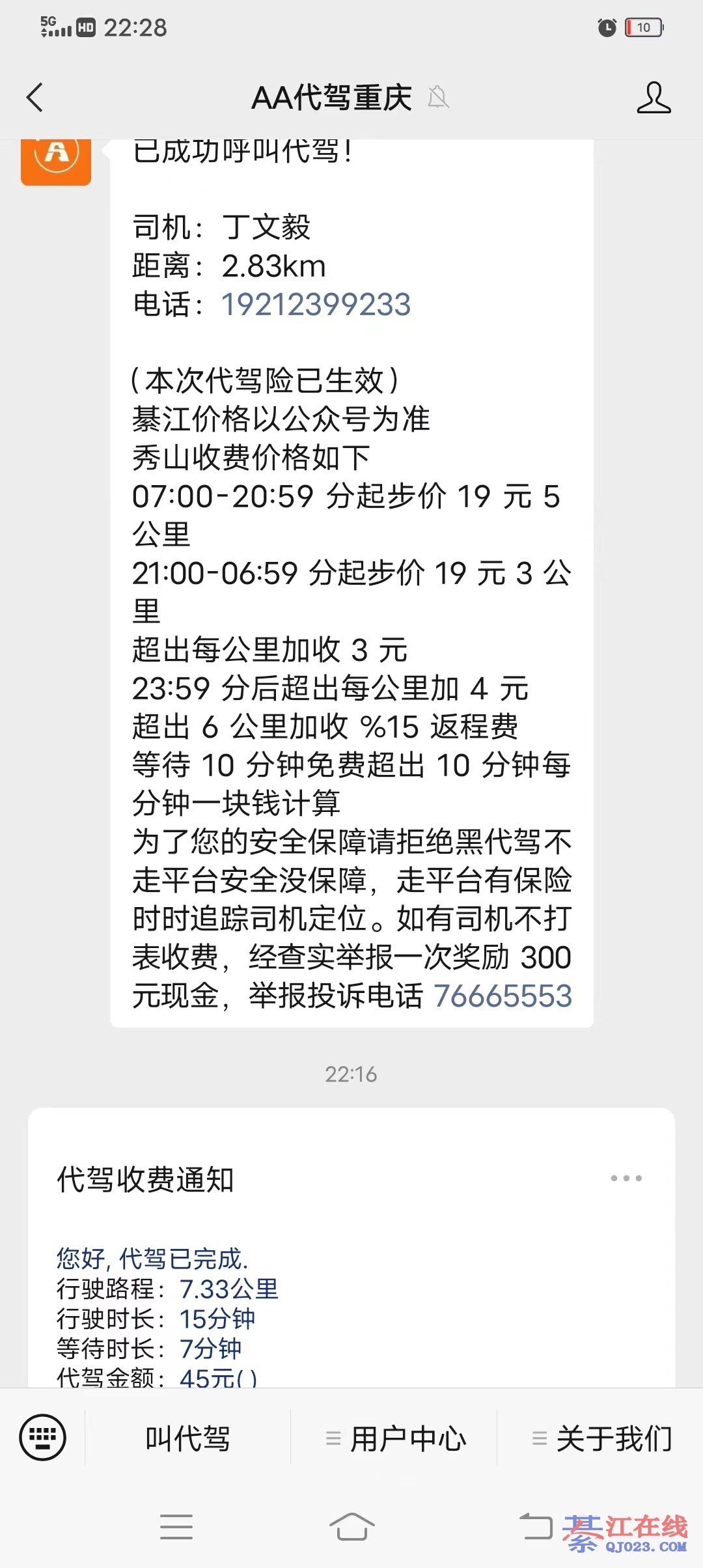Open the AA代驾 account avatar
This screenshot has width=703, height=1568.
(x=56, y=160)
